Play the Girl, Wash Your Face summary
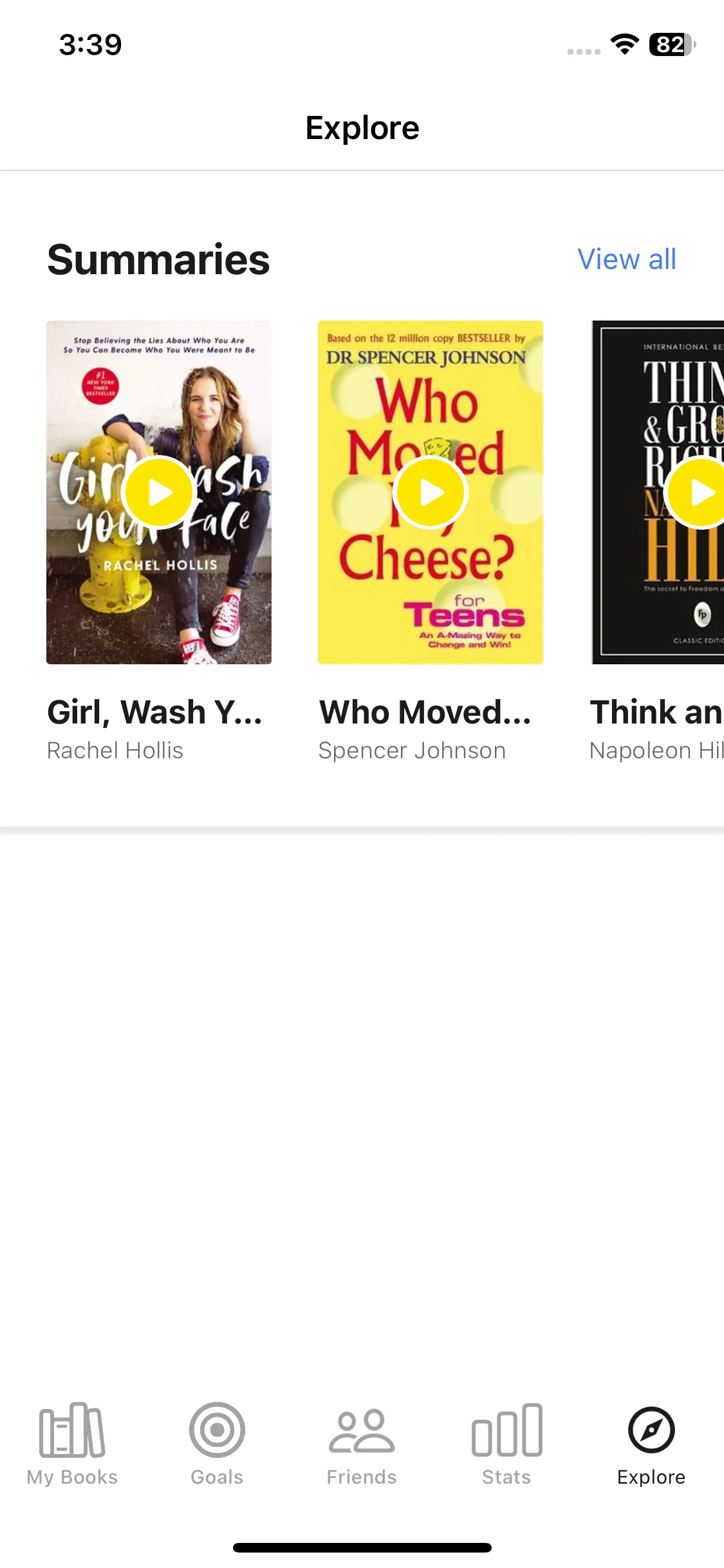Viewport: 724px width, 1568px height. click(159, 492)
